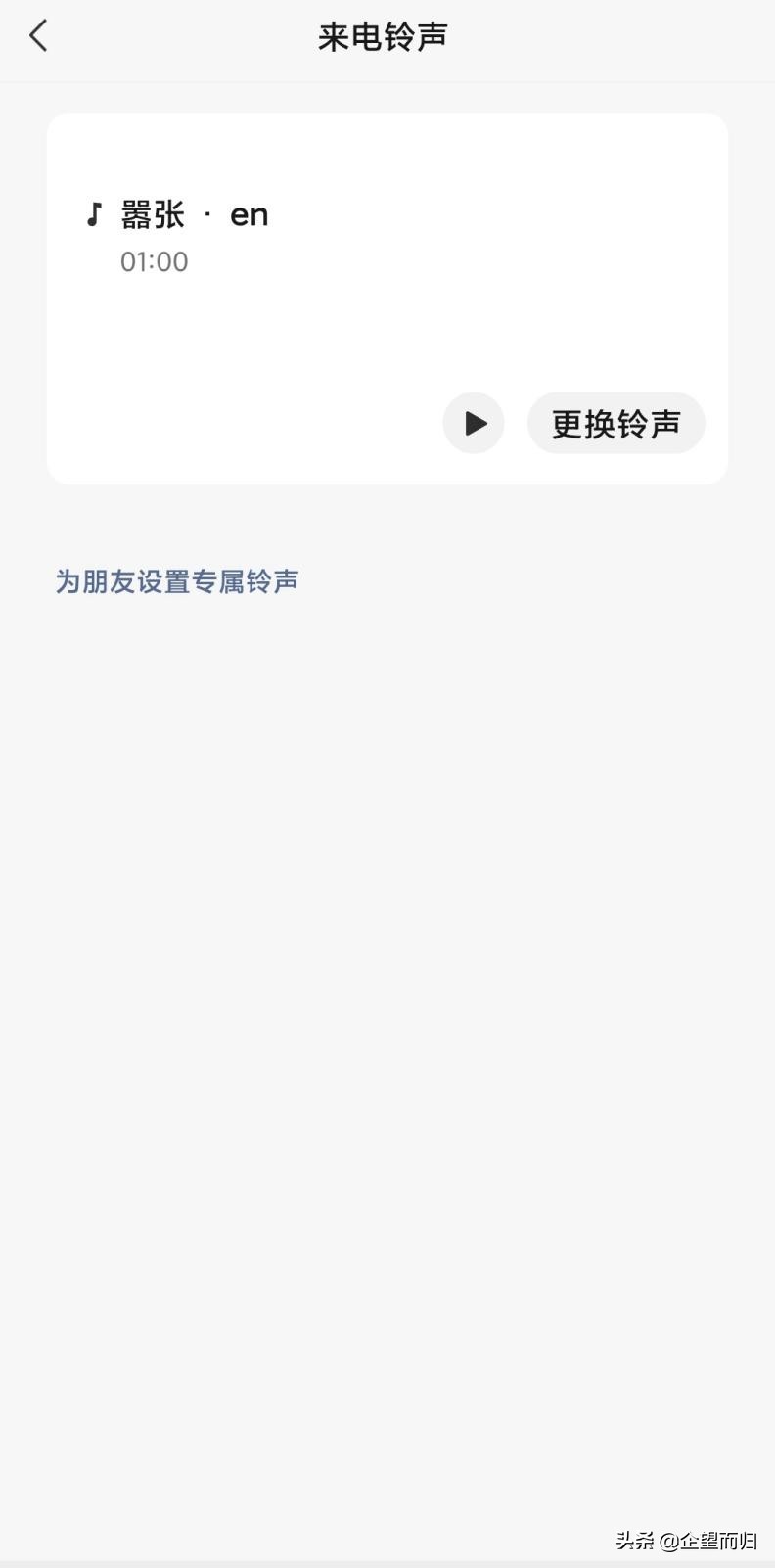This screenshot has height=1568, width=775.
Task: Open friend-specific ringtone settings
Action: (176, 580)
